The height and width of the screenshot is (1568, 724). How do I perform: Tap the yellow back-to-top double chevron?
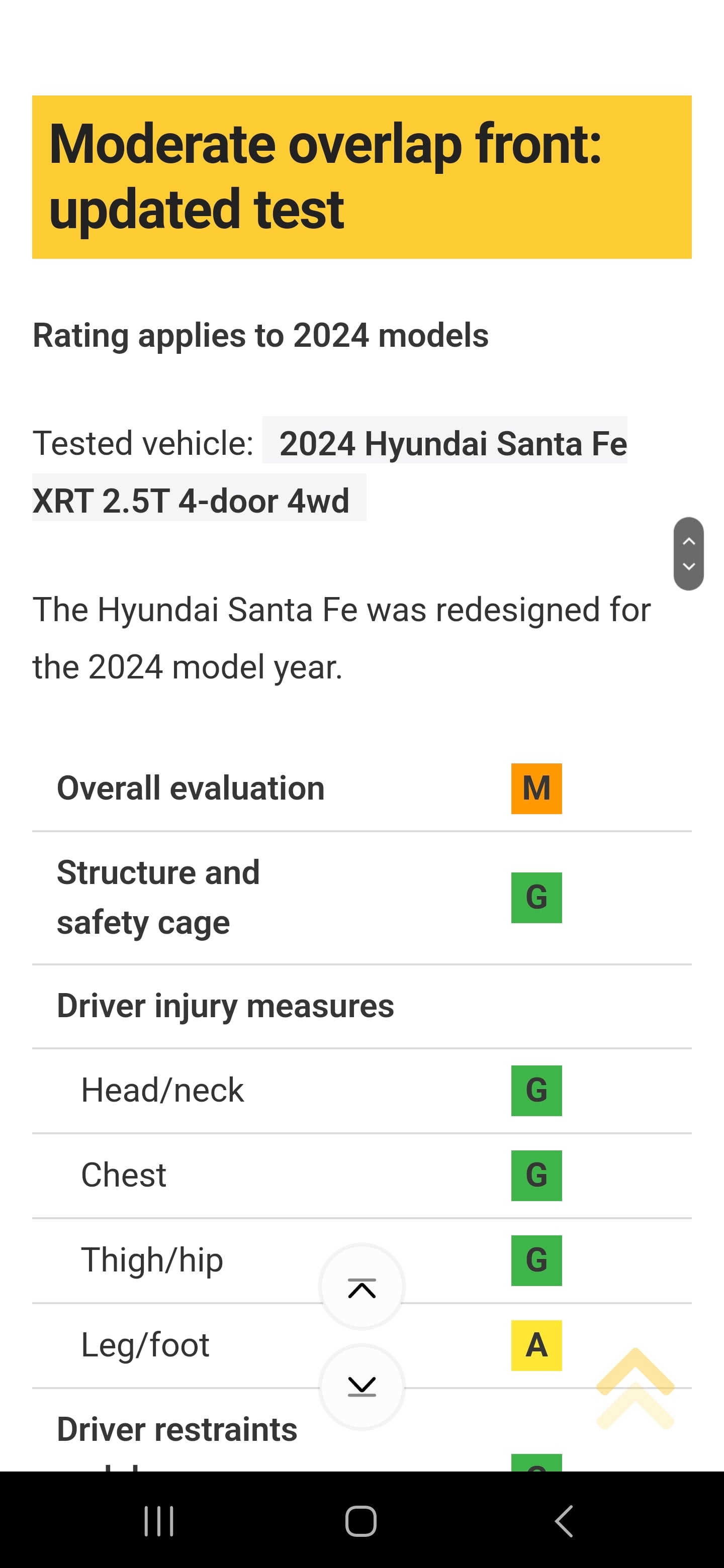(635, 1389)
